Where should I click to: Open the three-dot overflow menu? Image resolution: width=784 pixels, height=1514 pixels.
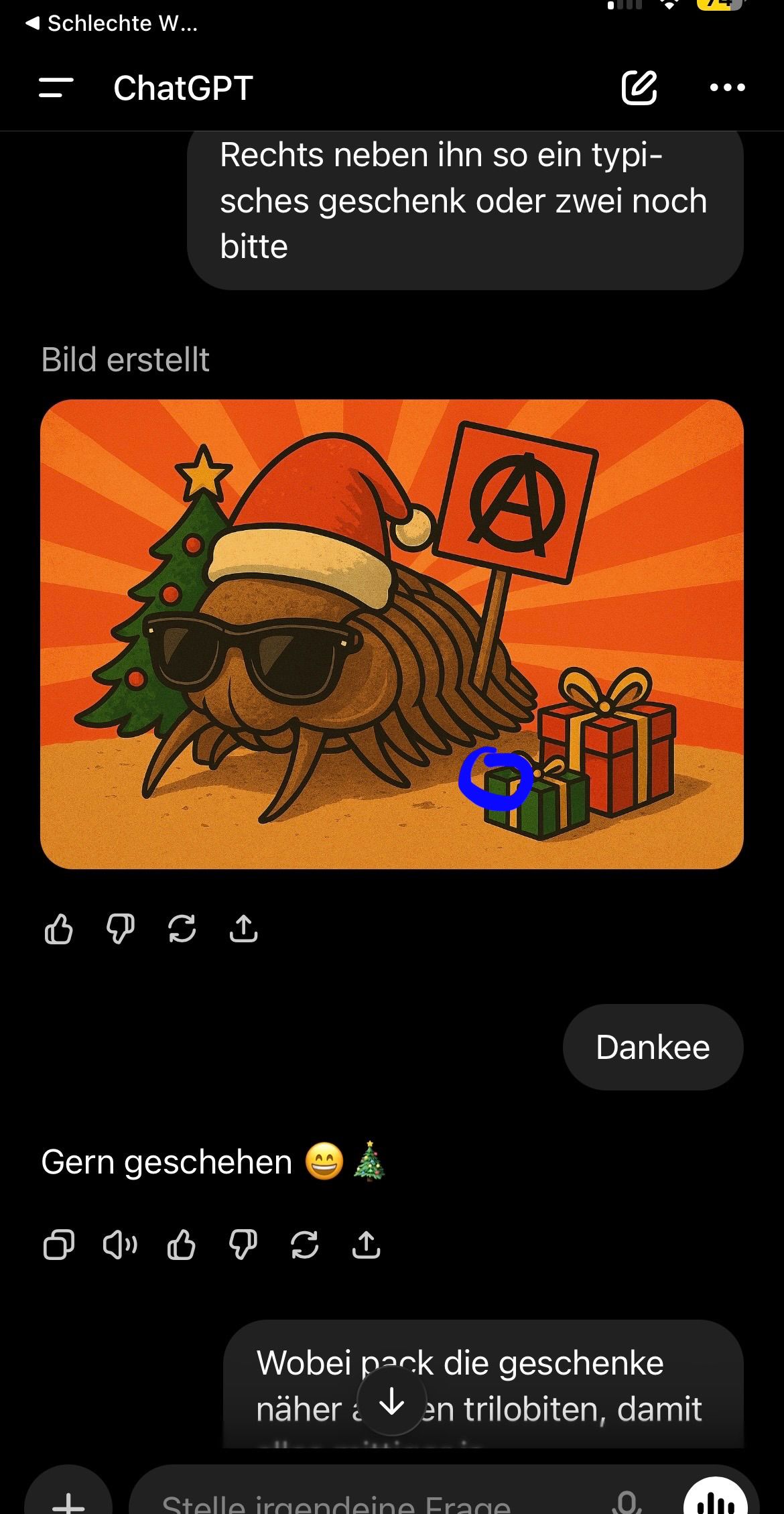tap(727, 88)
